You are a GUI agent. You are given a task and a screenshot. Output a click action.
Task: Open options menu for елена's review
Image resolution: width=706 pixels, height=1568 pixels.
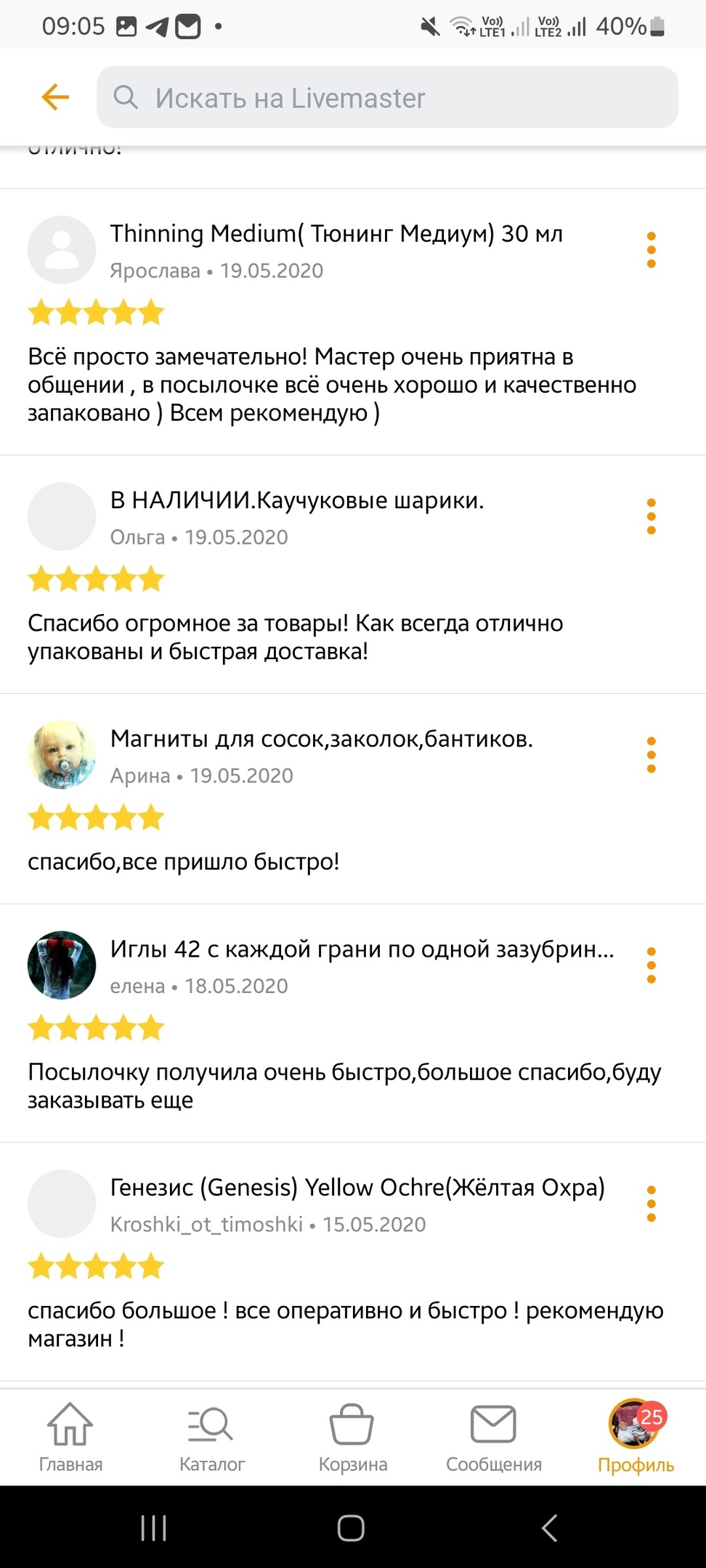(651, 965)
